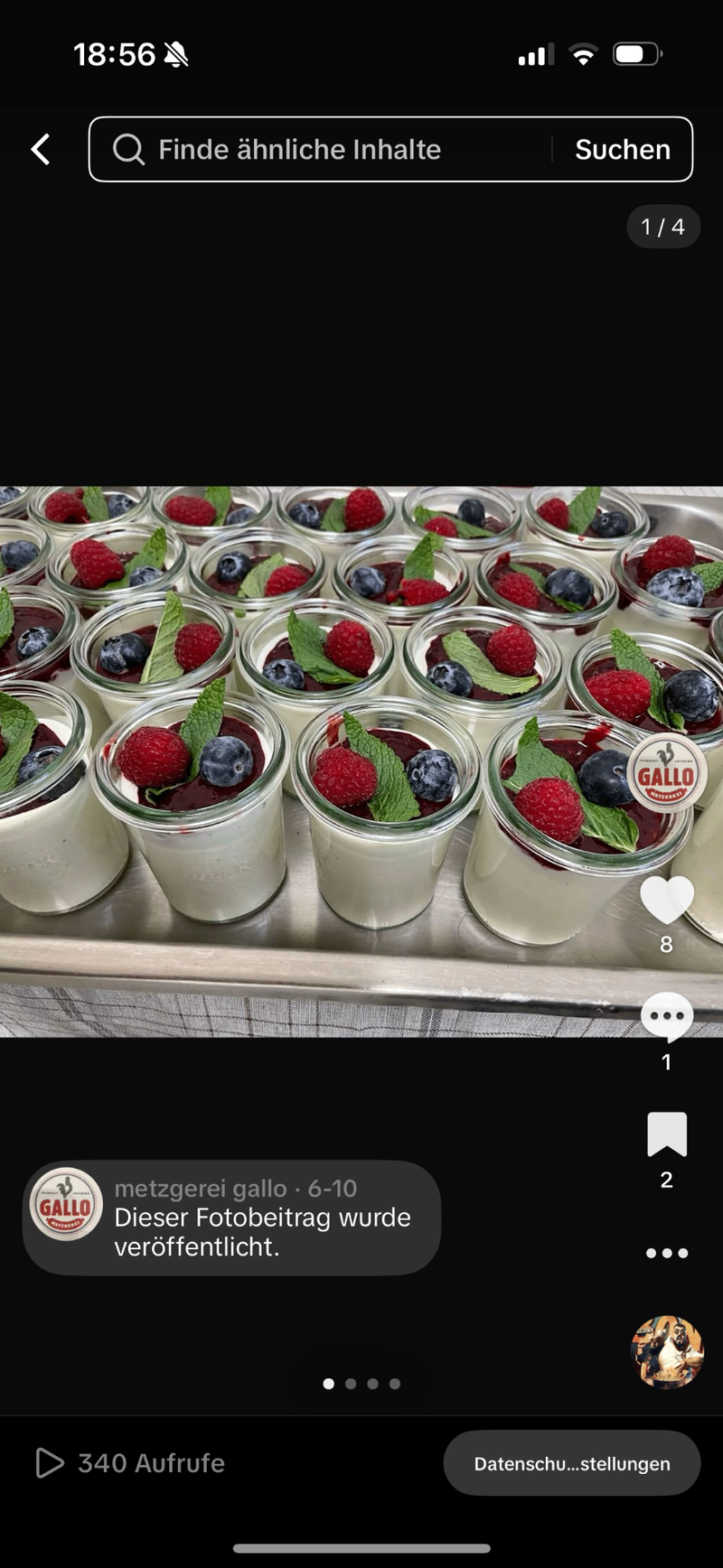Like this photo post
This screenshot has width=723, height=1568.
pos(666,901)
